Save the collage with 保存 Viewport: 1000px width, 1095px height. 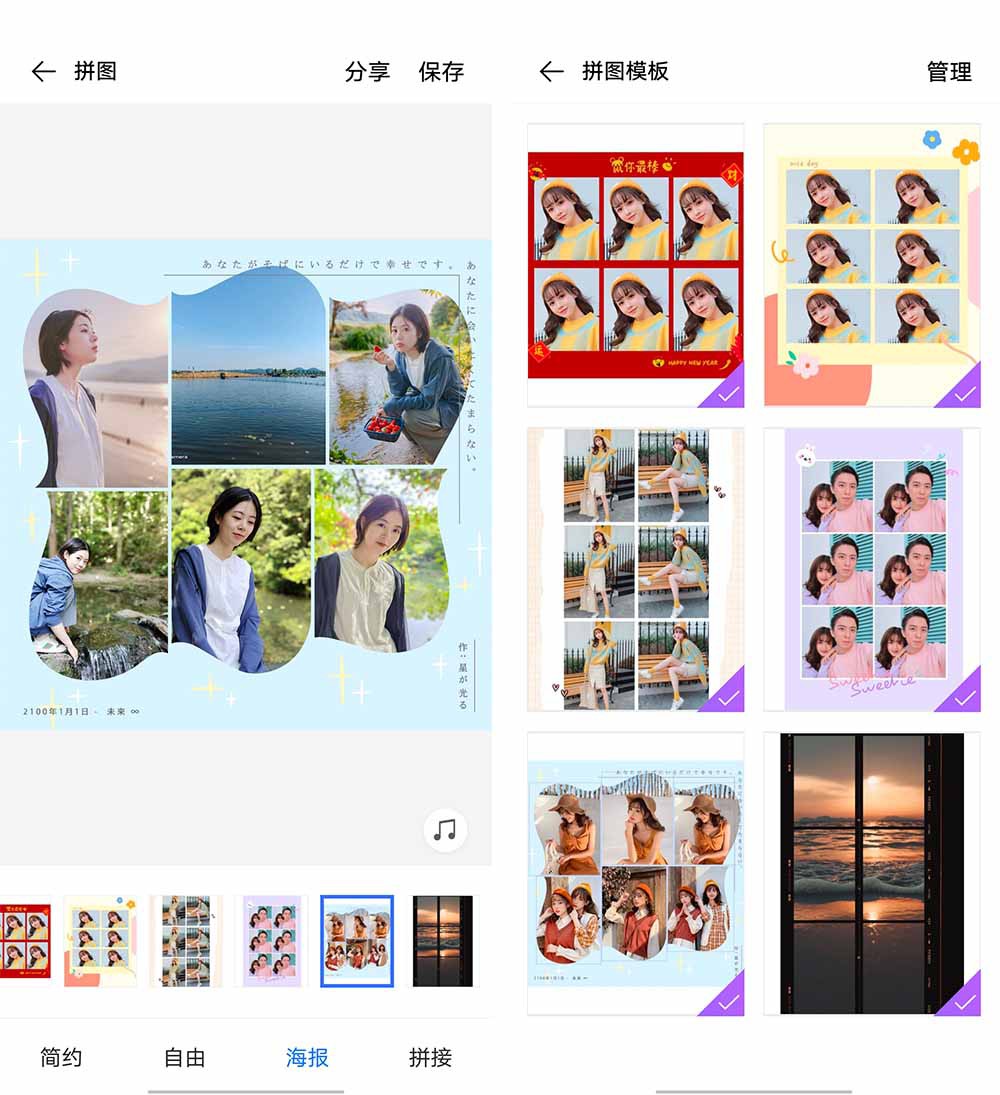[441, 71]
